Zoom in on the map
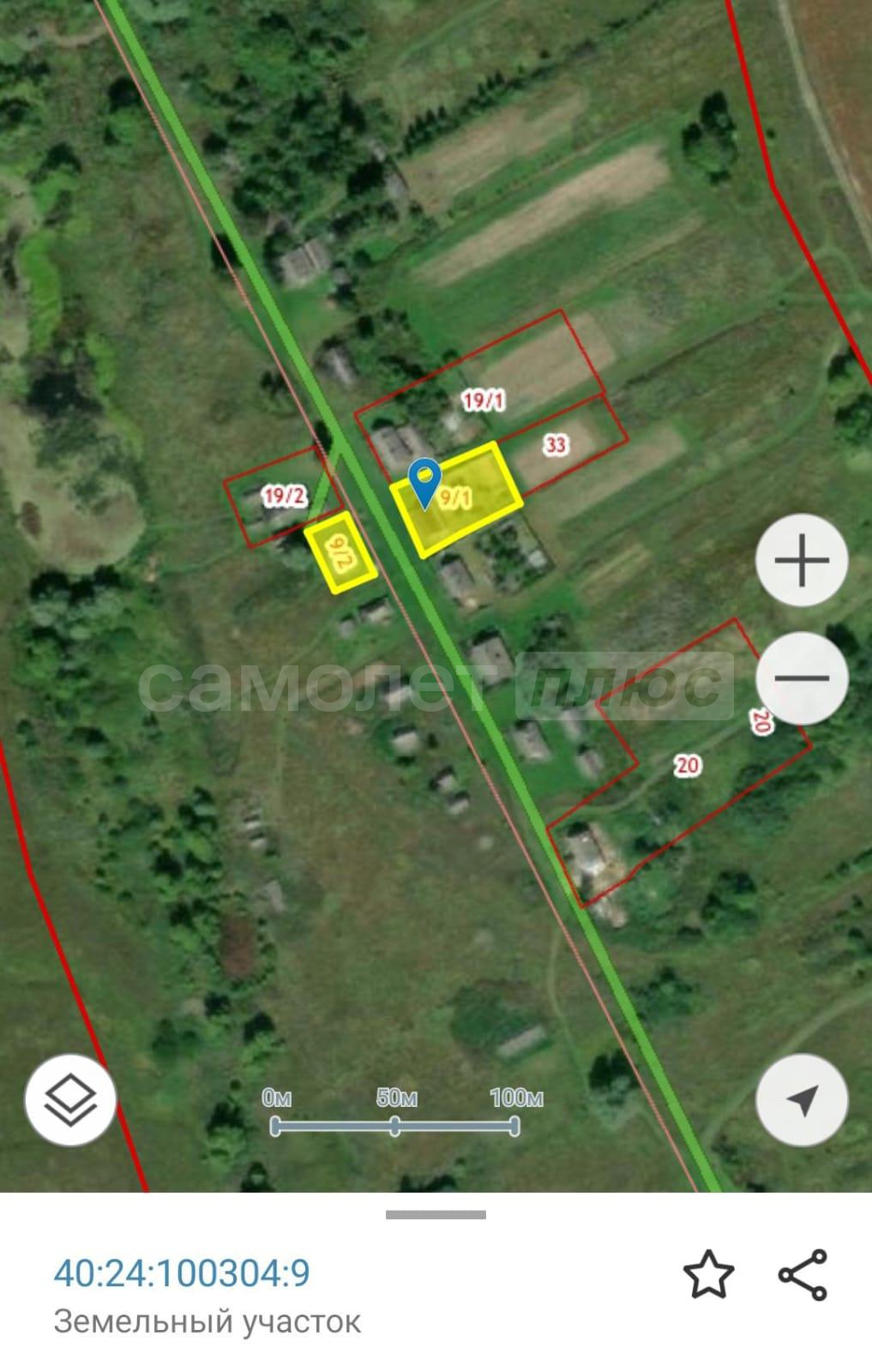Image resolution: width=872 pixels, height=1372 pixels. [802, 561]
